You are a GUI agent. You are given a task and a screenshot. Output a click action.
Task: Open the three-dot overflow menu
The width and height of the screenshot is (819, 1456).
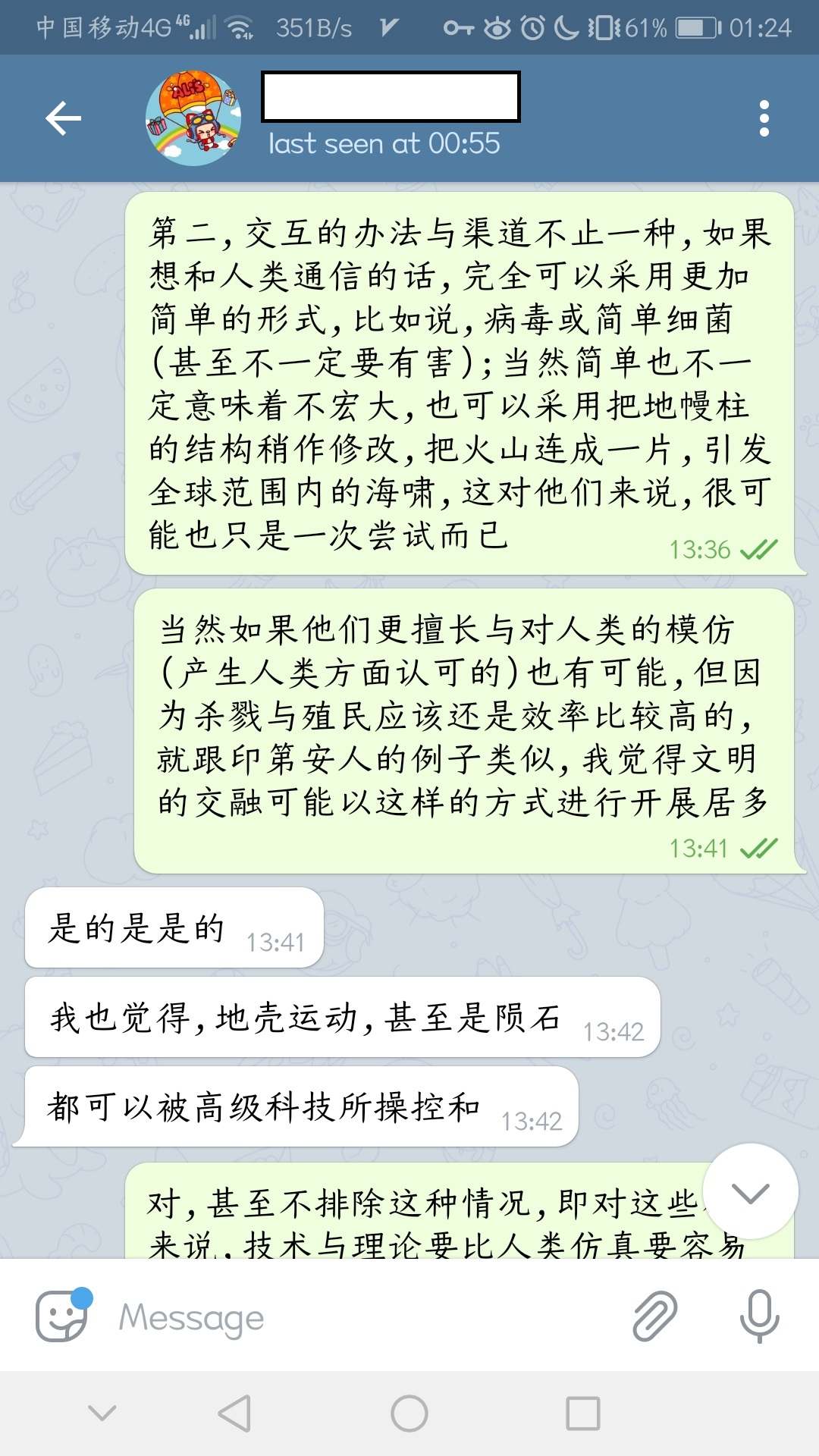pos(764,118)
